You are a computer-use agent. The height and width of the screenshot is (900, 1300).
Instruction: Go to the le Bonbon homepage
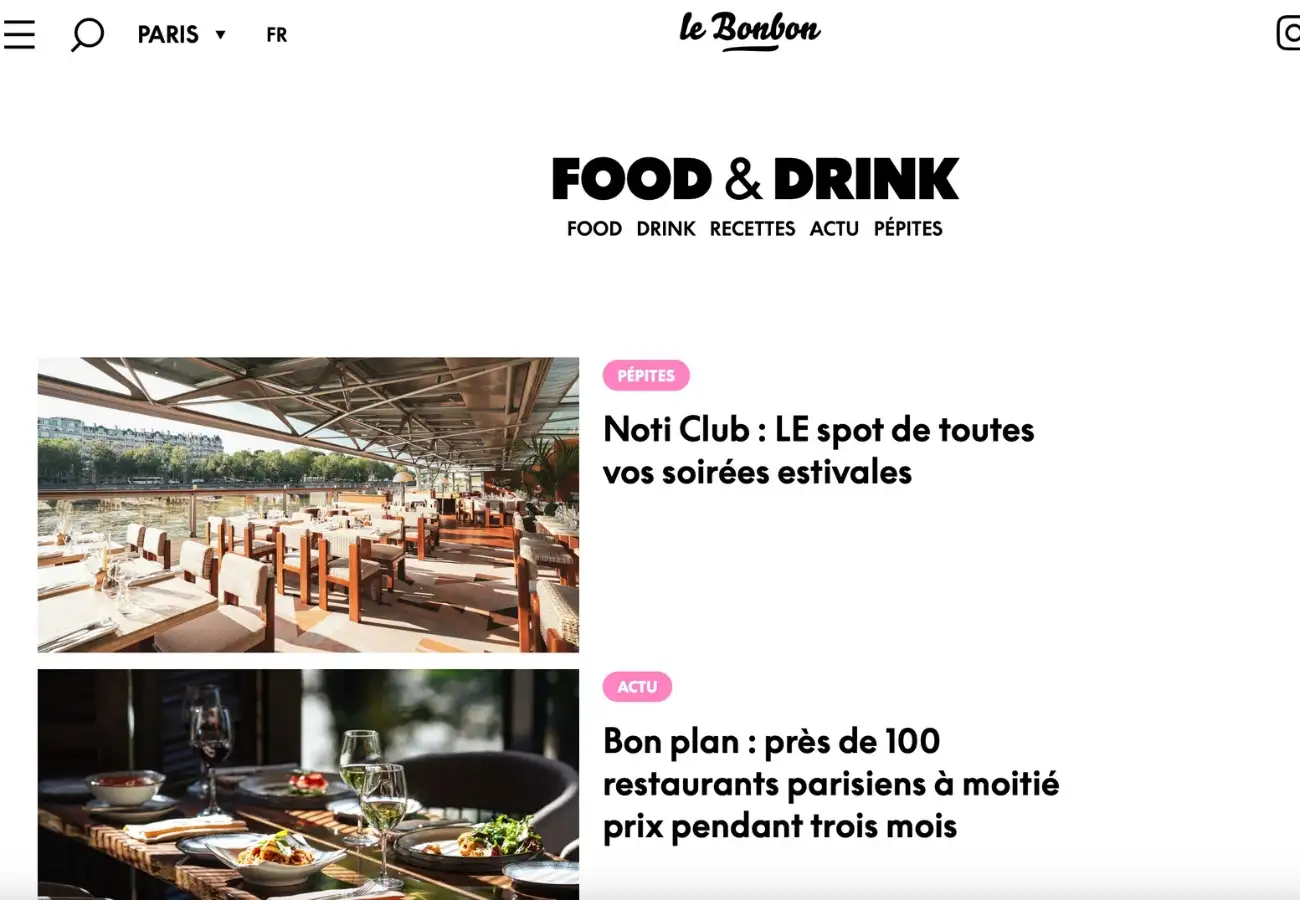point(750,31)
